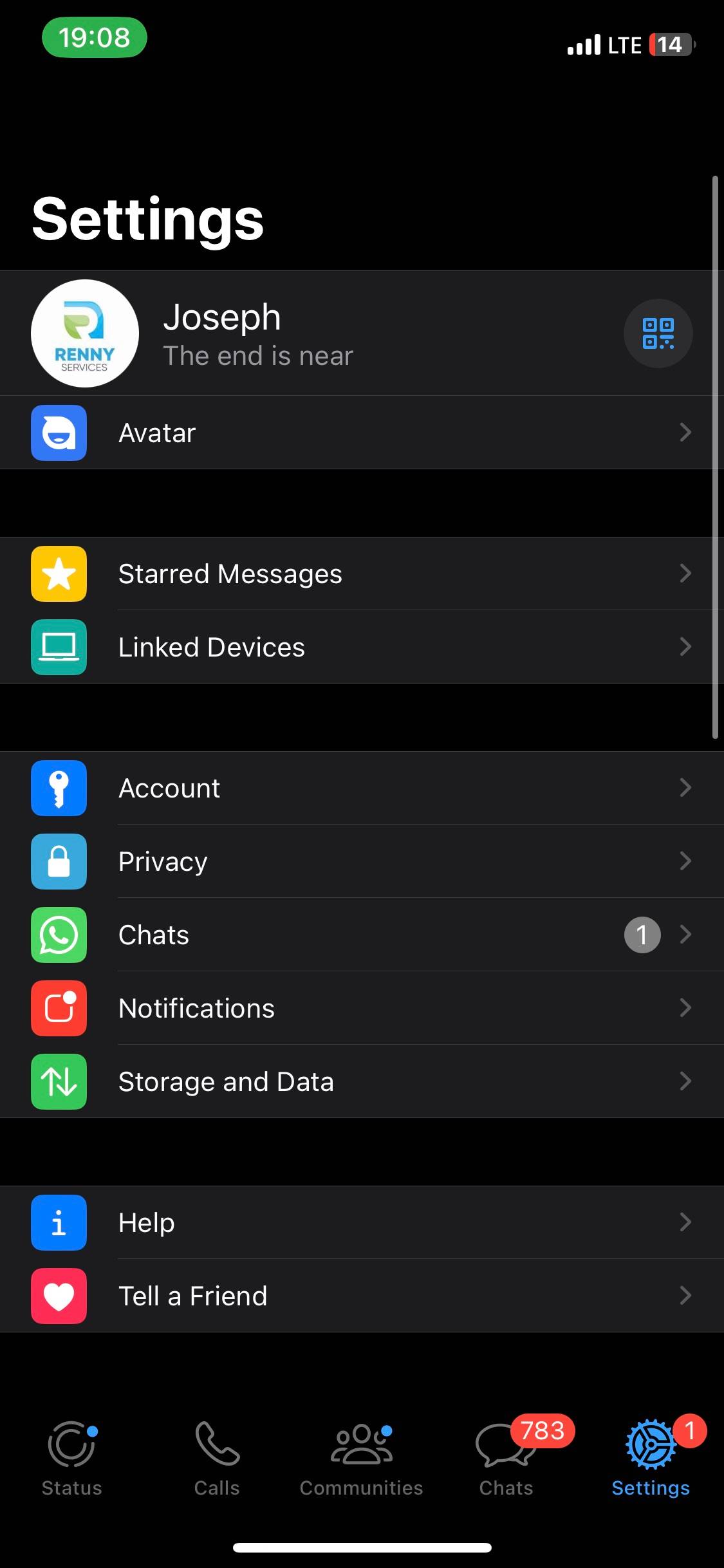Screen dimensions: 724x1568
Task: Open Starred Messages
Action: click(x=360, y=574)
